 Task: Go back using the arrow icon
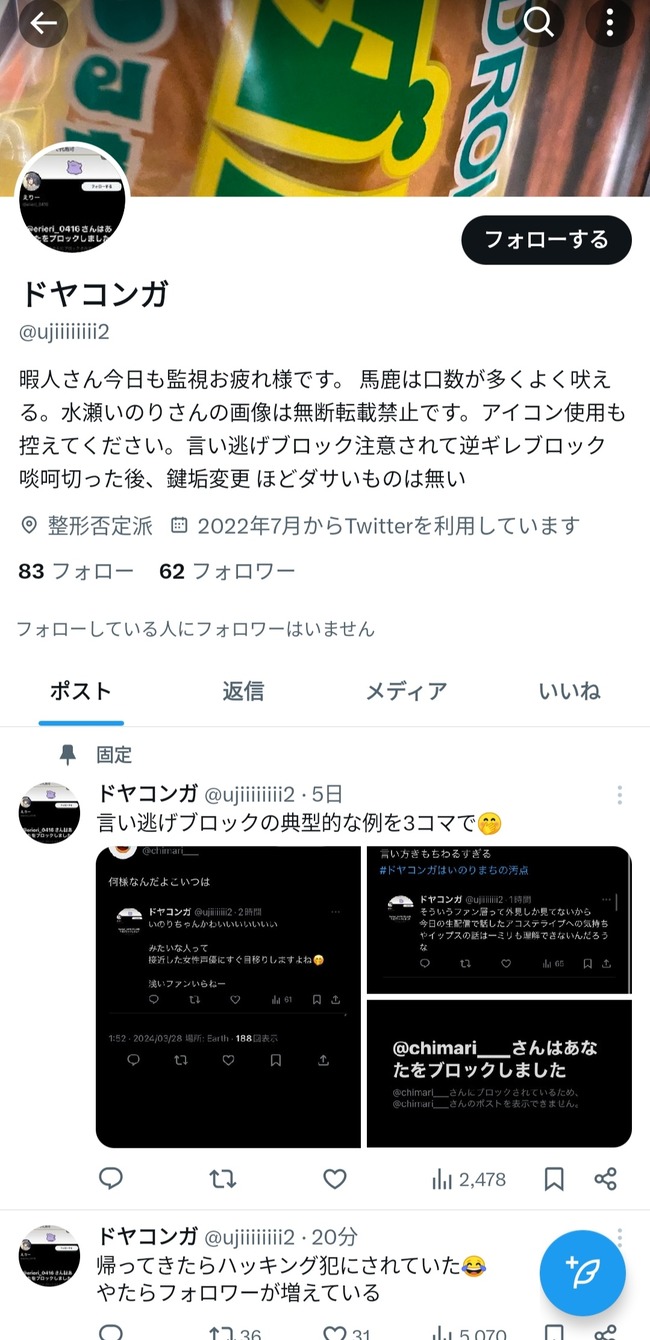[43, 24]
